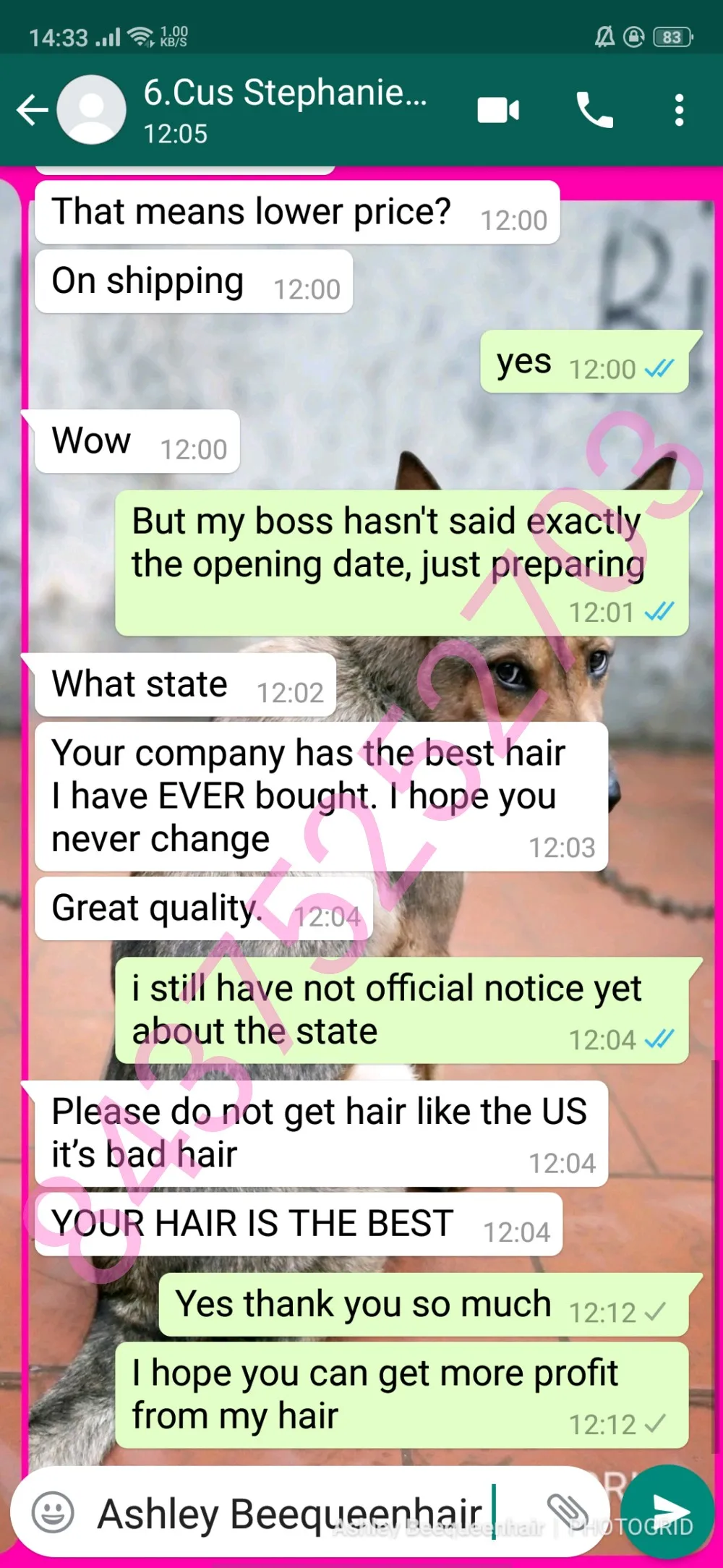Start a video call with Stephanie
723x1568 pixels.
click(x=498, y=111)
